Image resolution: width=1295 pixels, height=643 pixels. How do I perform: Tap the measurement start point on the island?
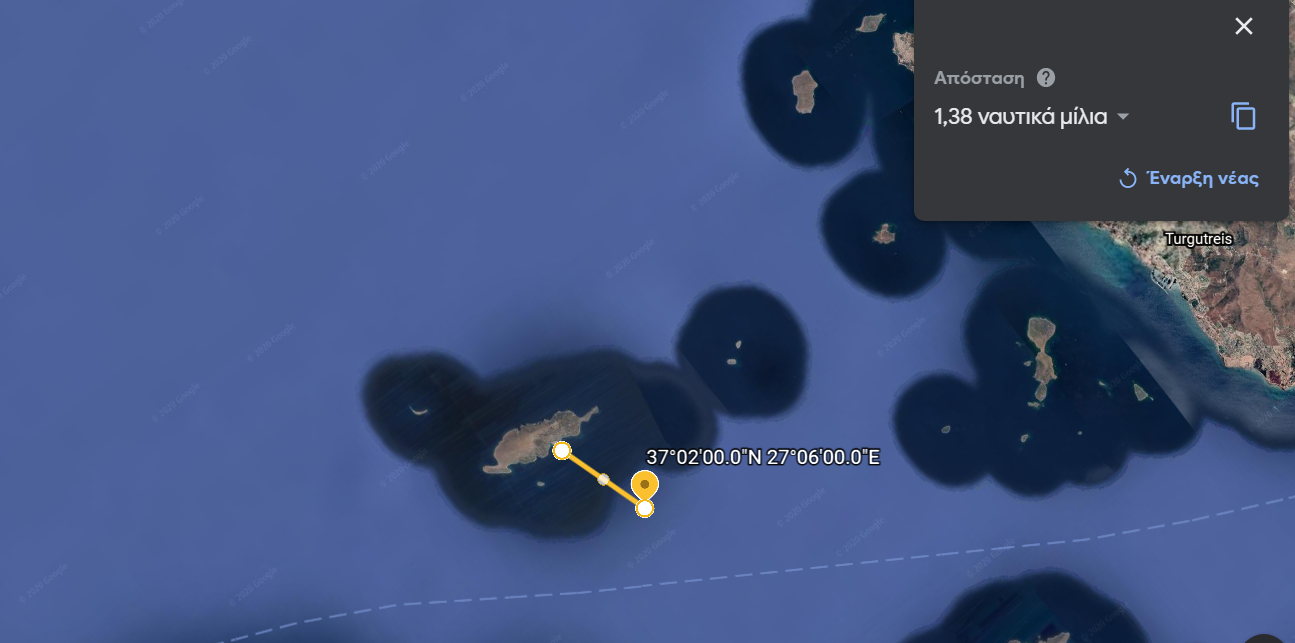click(562, 450)
